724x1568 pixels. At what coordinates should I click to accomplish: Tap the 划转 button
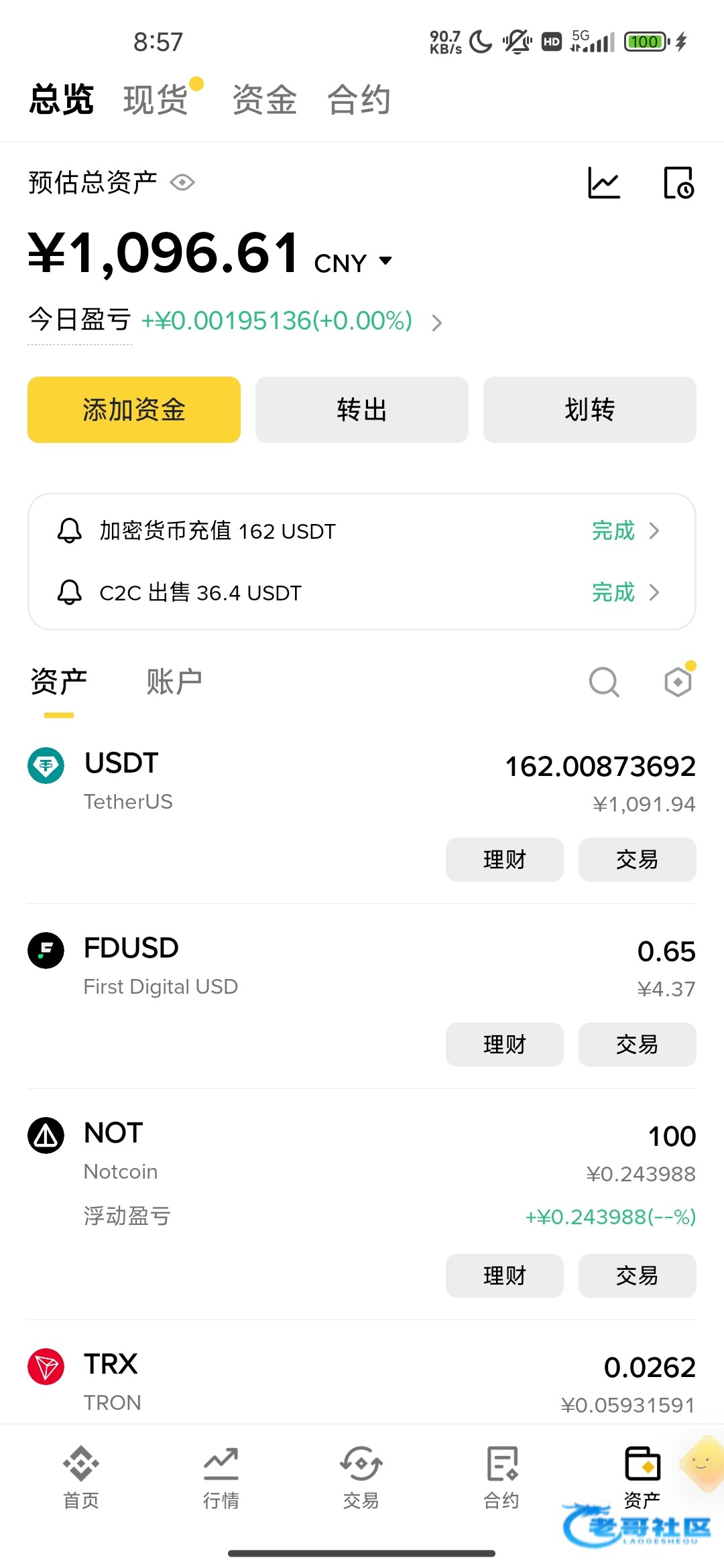[590, 409]
